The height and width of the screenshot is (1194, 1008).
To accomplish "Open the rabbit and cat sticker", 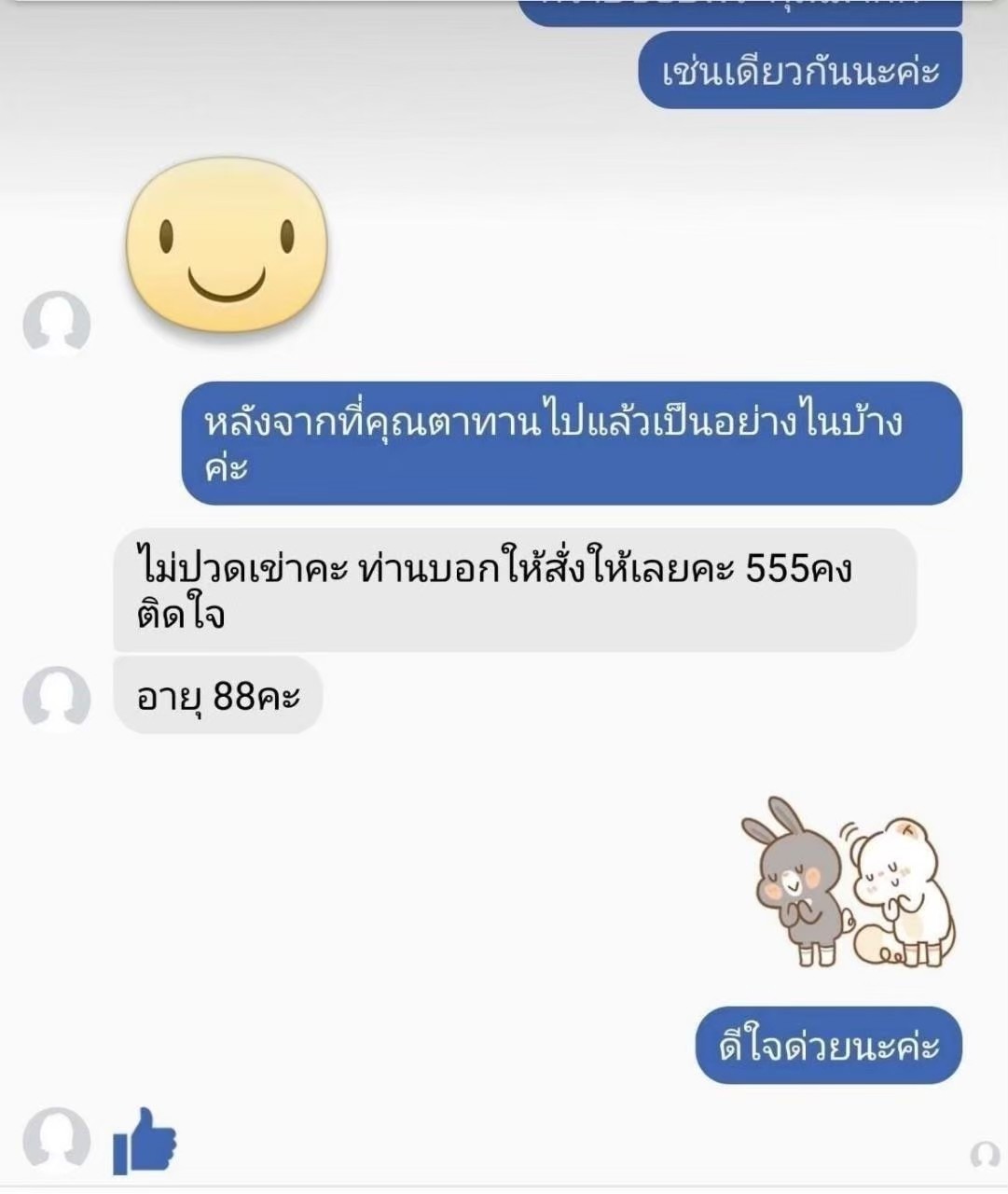I will tap(847, 882).
